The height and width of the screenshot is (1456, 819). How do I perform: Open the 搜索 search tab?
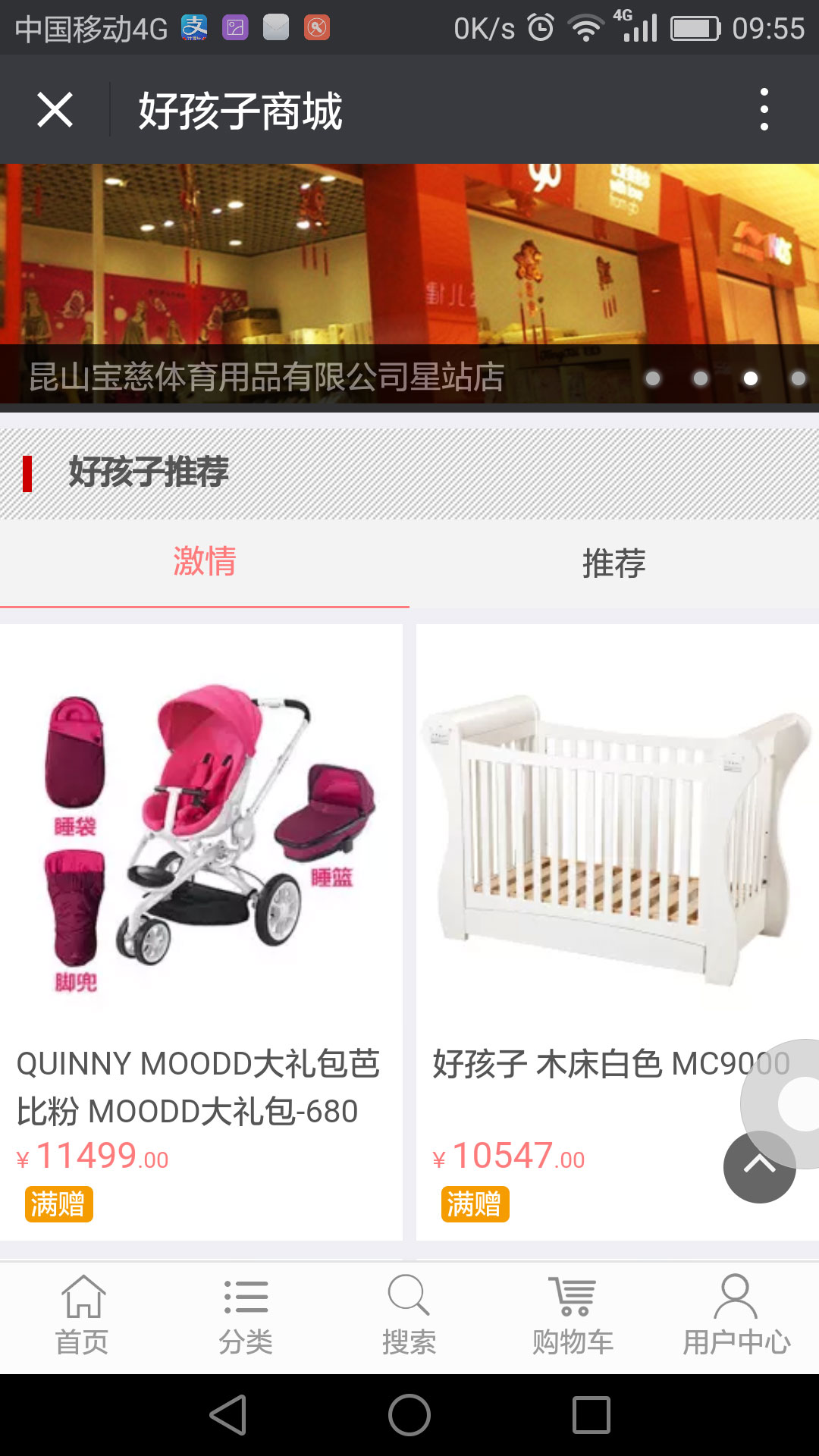click(409, 1317)
